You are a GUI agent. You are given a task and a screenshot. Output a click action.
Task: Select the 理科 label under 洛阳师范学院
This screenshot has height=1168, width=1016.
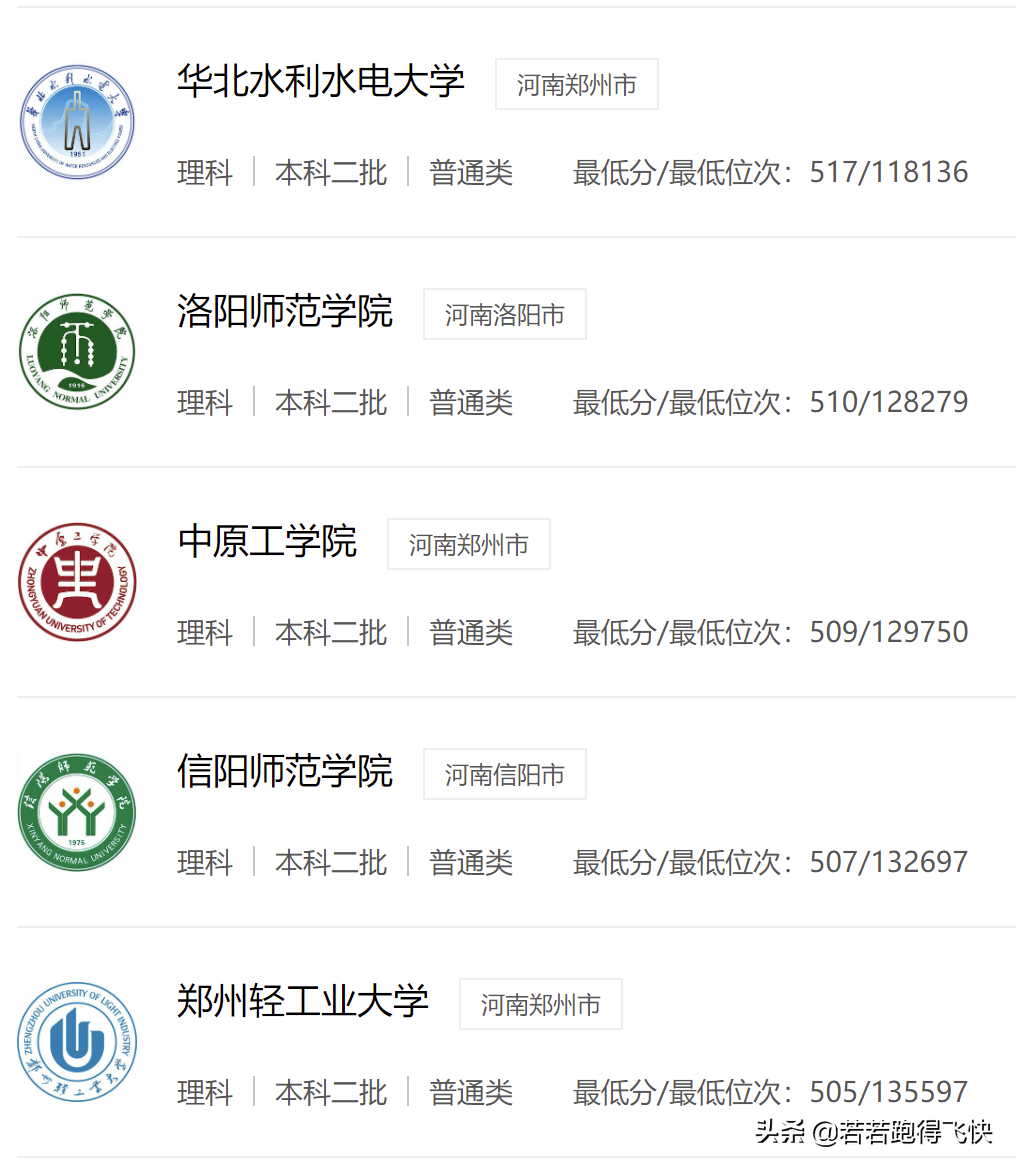[204, 402]
